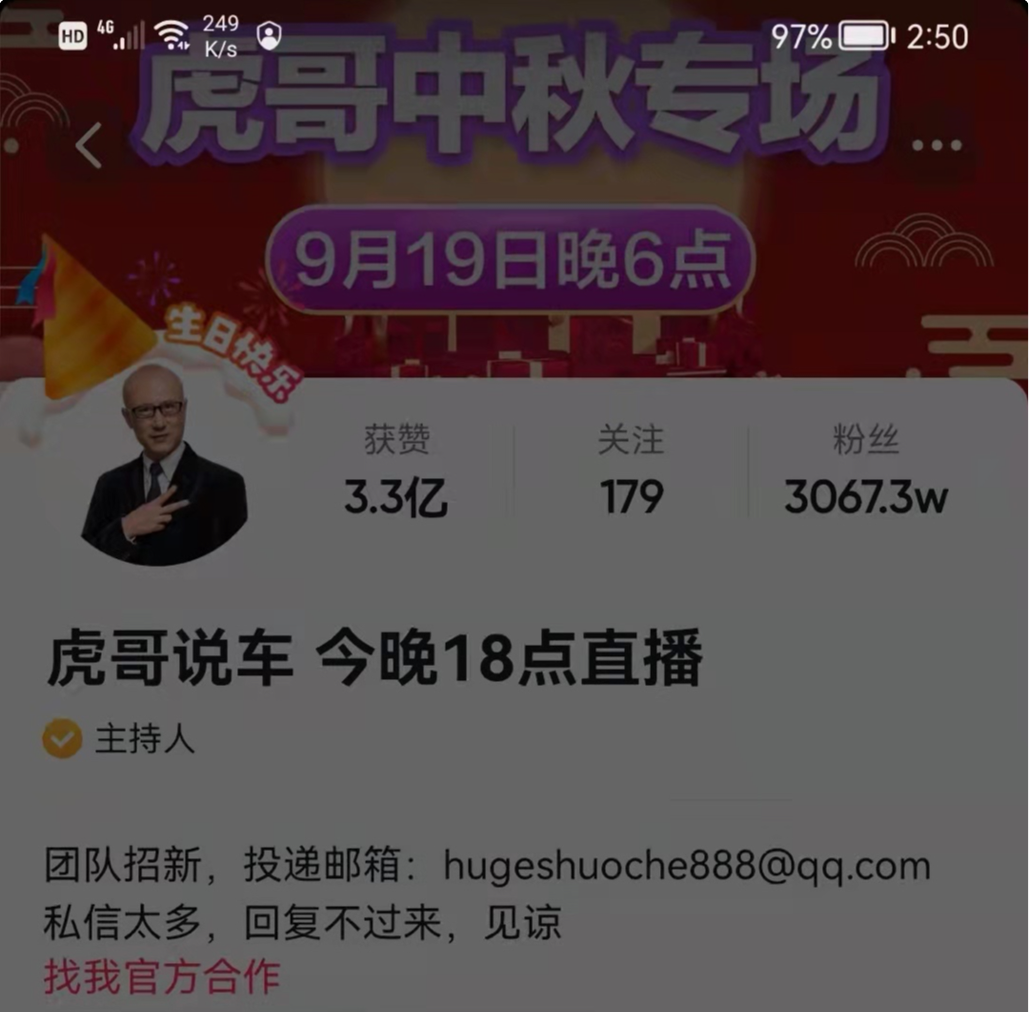Open the 关注 179 following list
The width and height of the screenshot is (1030, 1014).
coord(631,472)
